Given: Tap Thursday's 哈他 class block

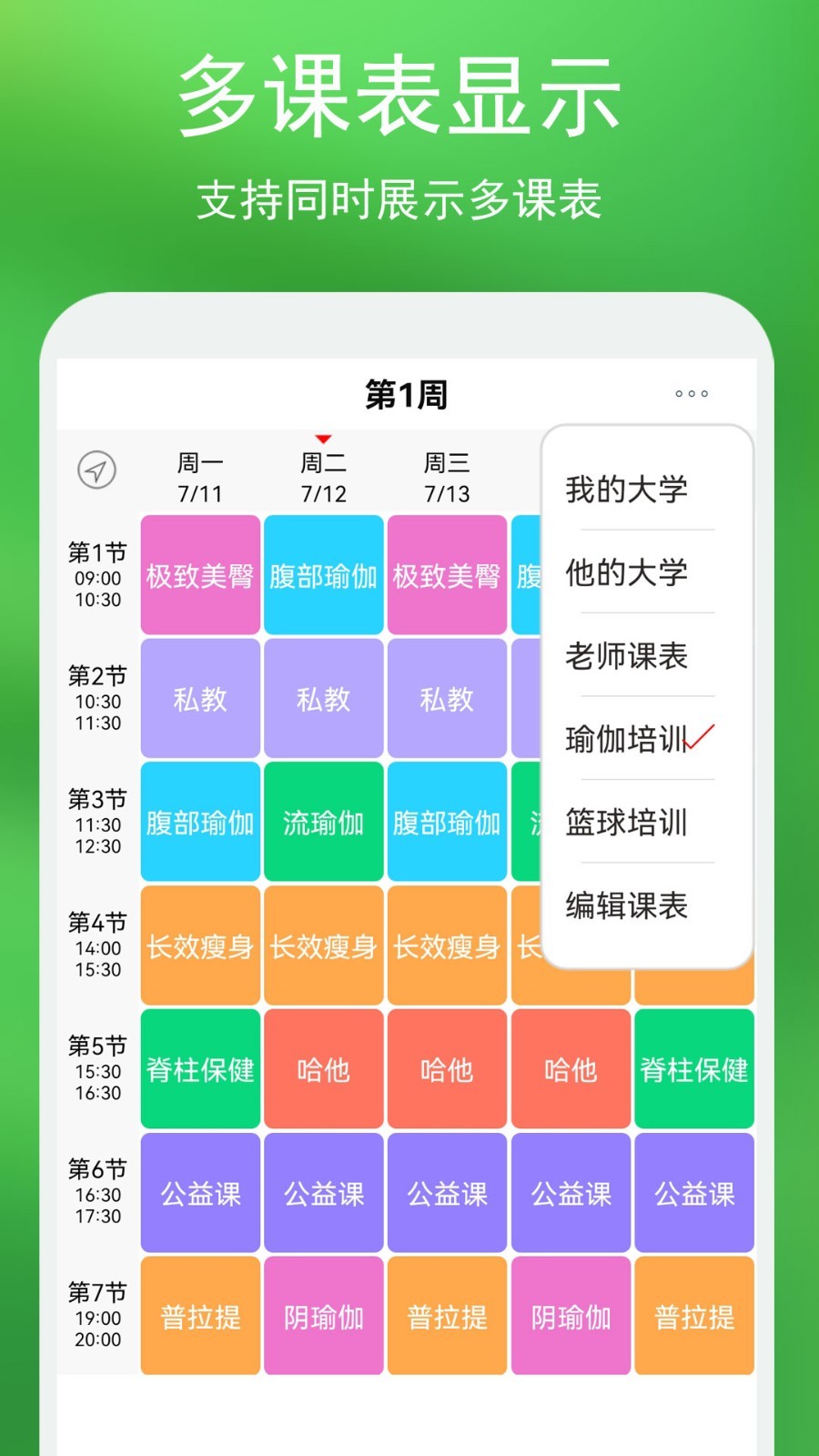Looking at the screenshot, I should [571, 1071].
